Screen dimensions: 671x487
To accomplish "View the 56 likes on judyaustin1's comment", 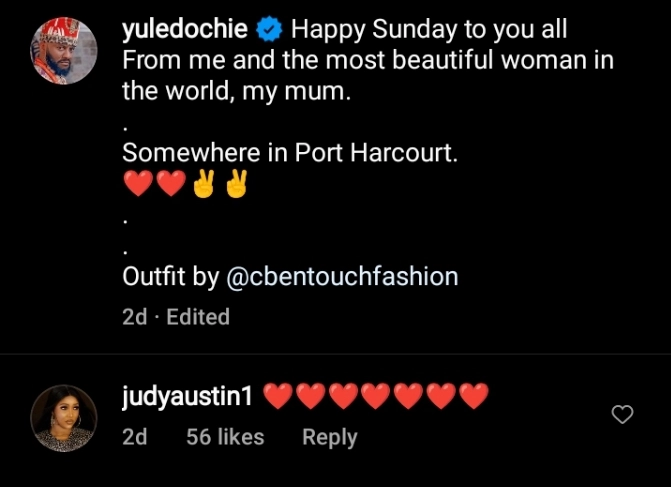I will pyautogui.click(x=225, y=437).
